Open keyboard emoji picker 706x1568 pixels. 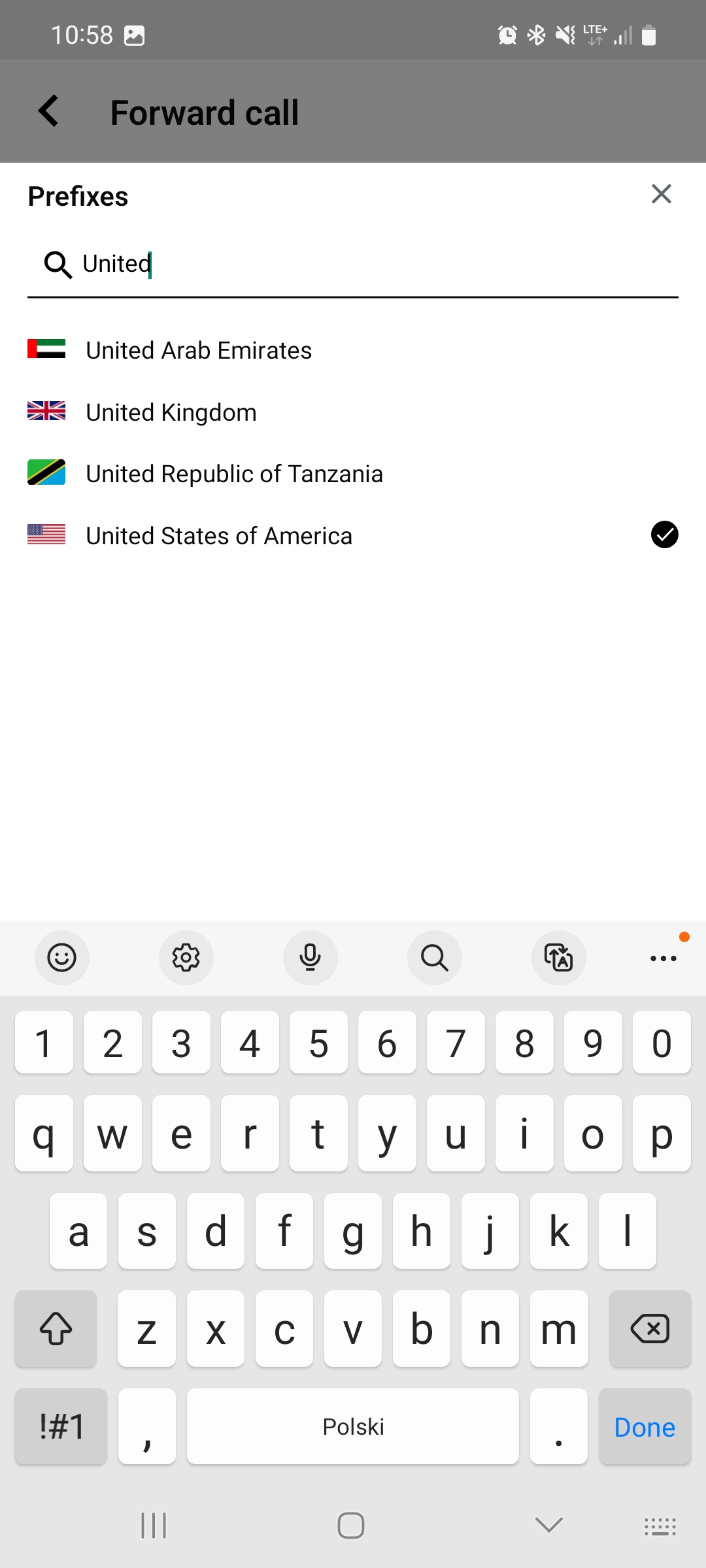(x=62, y=958)
